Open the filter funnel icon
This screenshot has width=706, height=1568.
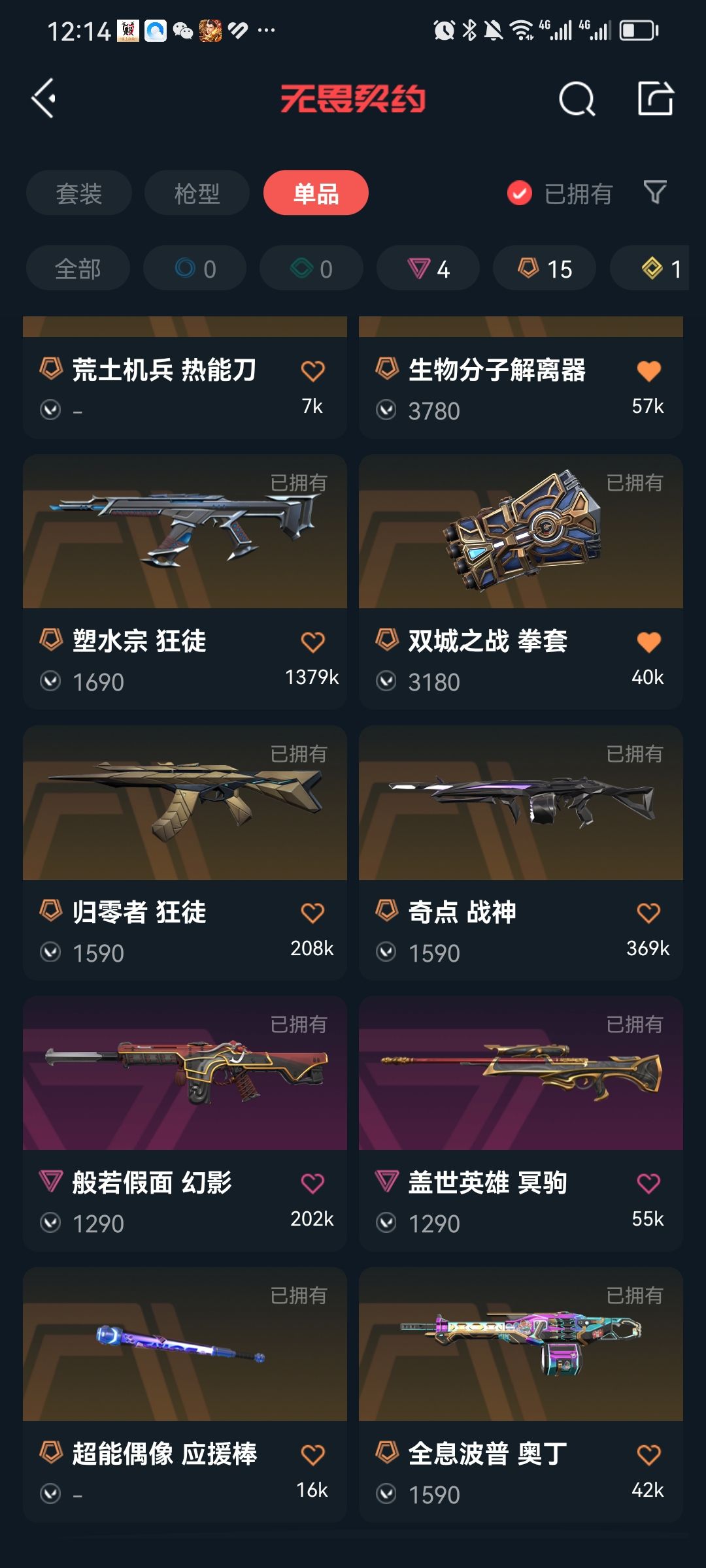pos(655,192)
